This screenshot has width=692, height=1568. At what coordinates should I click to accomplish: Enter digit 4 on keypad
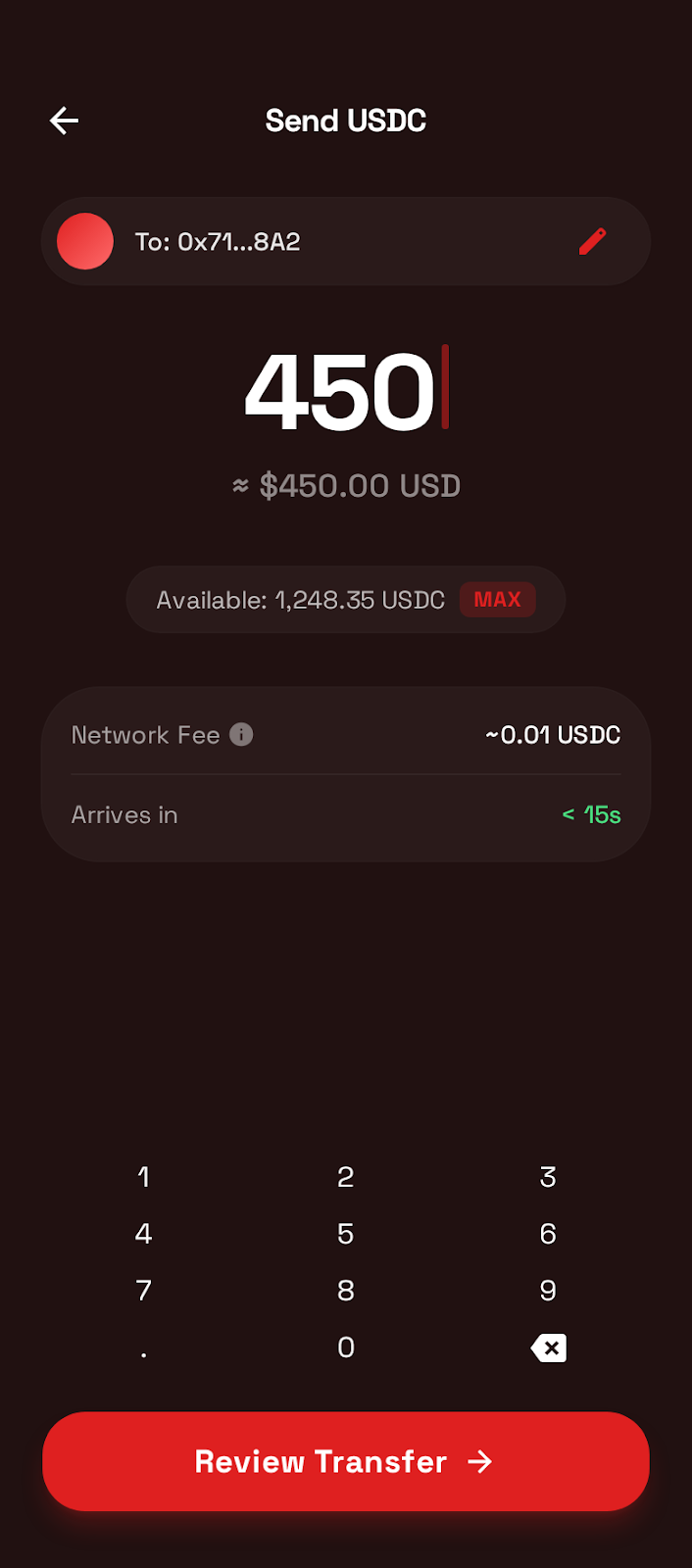click(144, 1234)
